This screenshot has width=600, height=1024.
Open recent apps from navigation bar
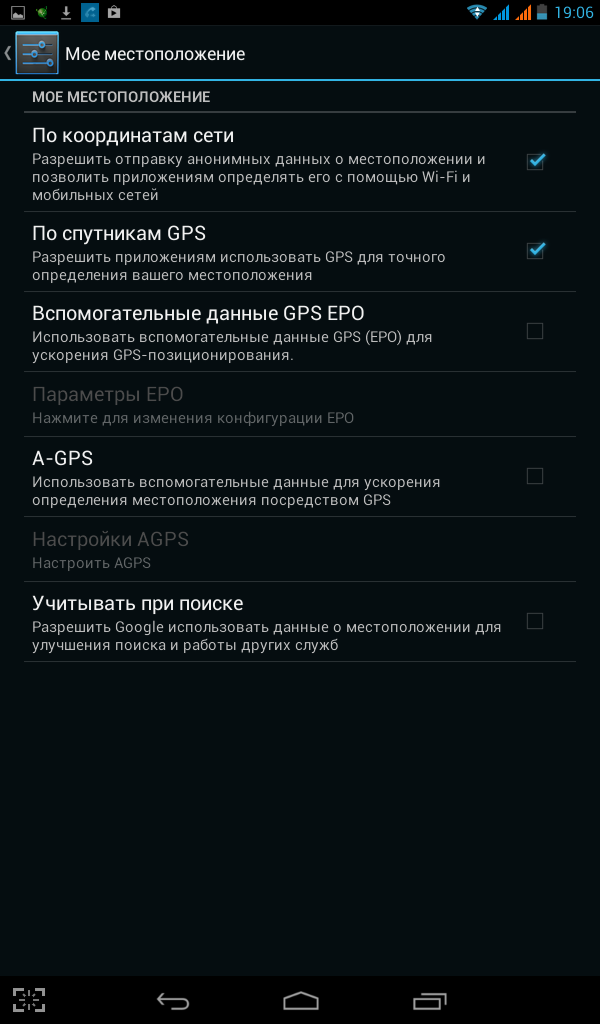click(x=430, y=1000)
